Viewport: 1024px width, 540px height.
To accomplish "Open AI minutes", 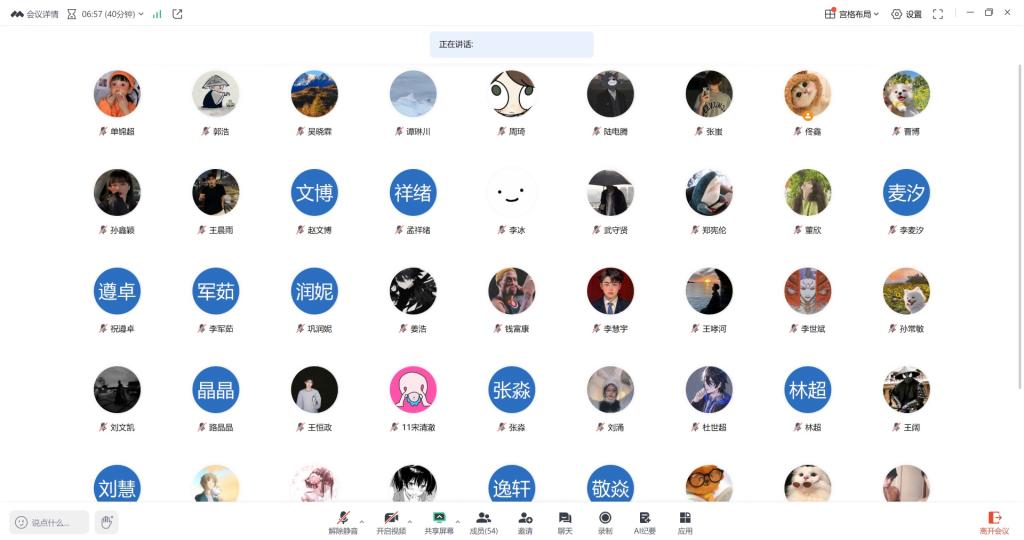I will pos(645,521).
